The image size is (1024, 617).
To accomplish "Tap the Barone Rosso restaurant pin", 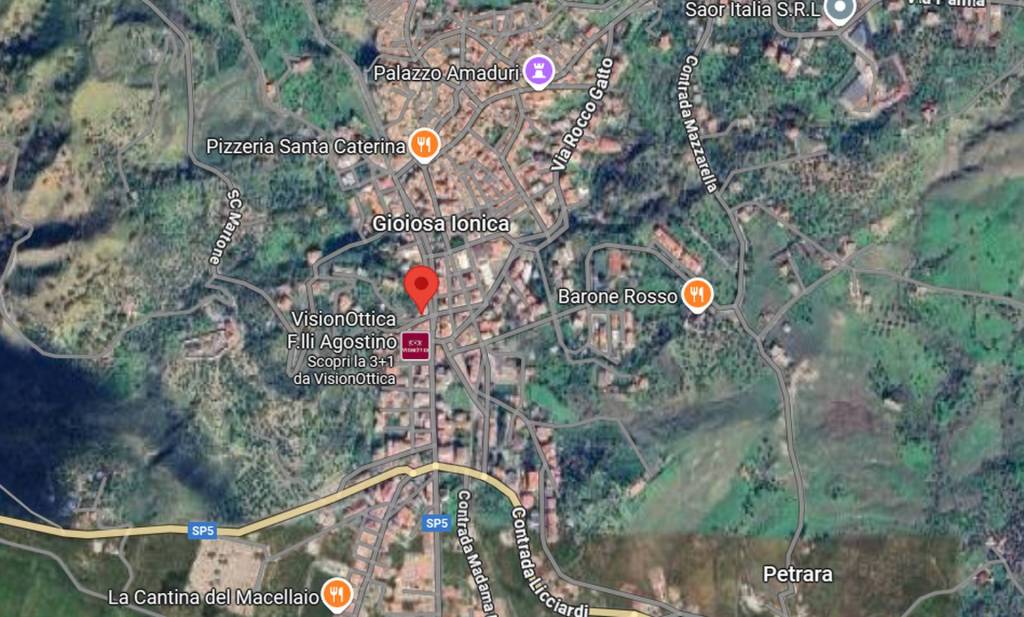I will pyautogui.click(x=696, y=295).
